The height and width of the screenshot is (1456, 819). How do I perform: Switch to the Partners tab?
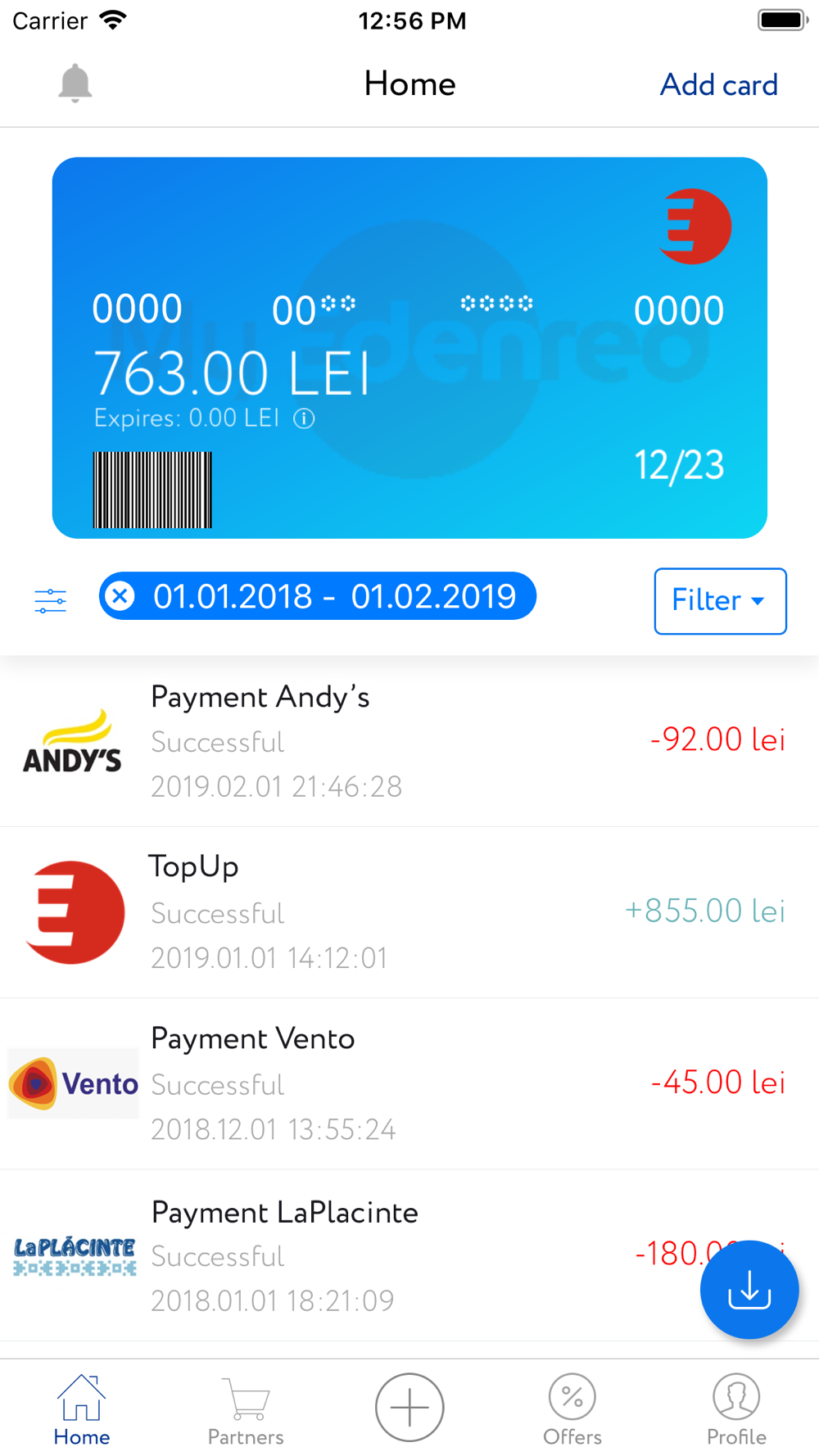[246, 1409]
